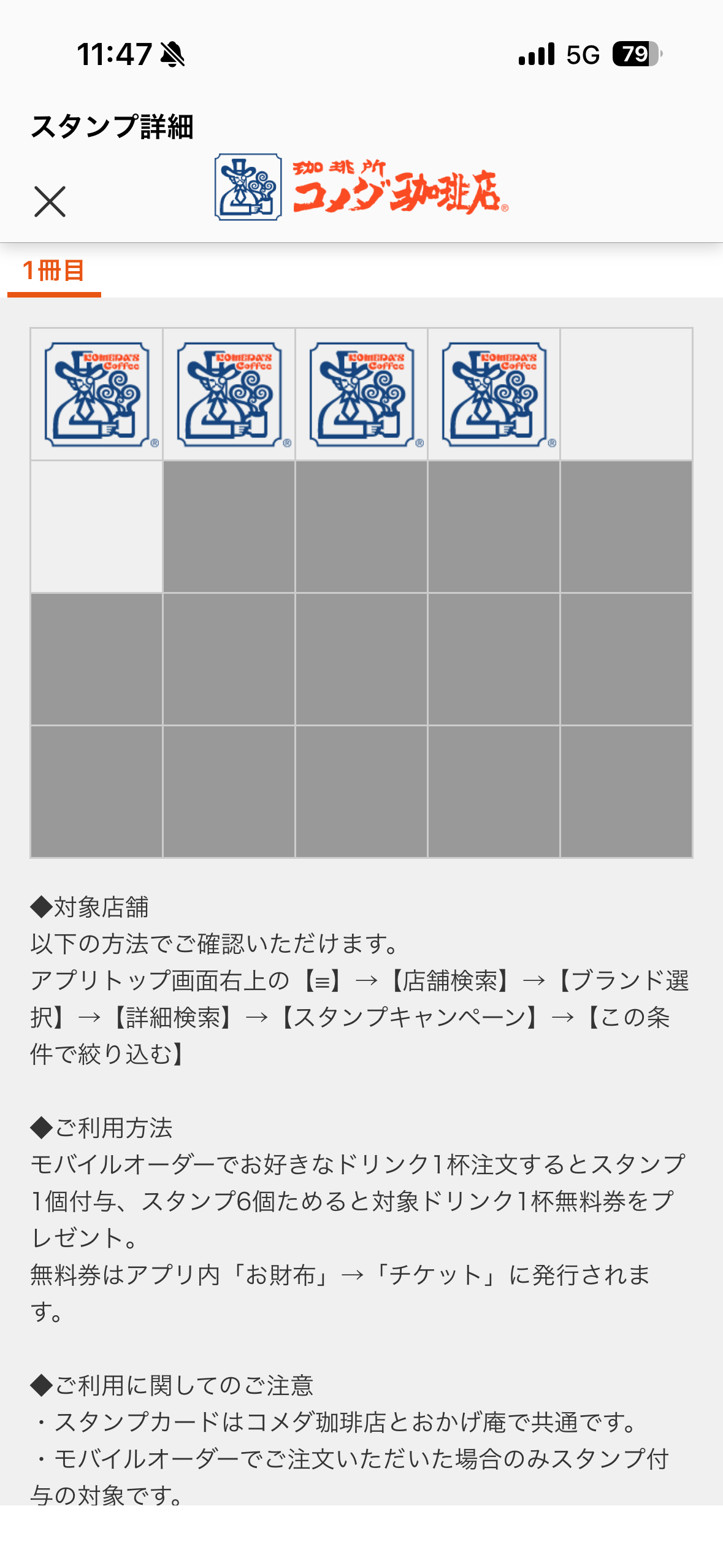
Task: Close the stamp details screen
Action: [x=50, y=202]
